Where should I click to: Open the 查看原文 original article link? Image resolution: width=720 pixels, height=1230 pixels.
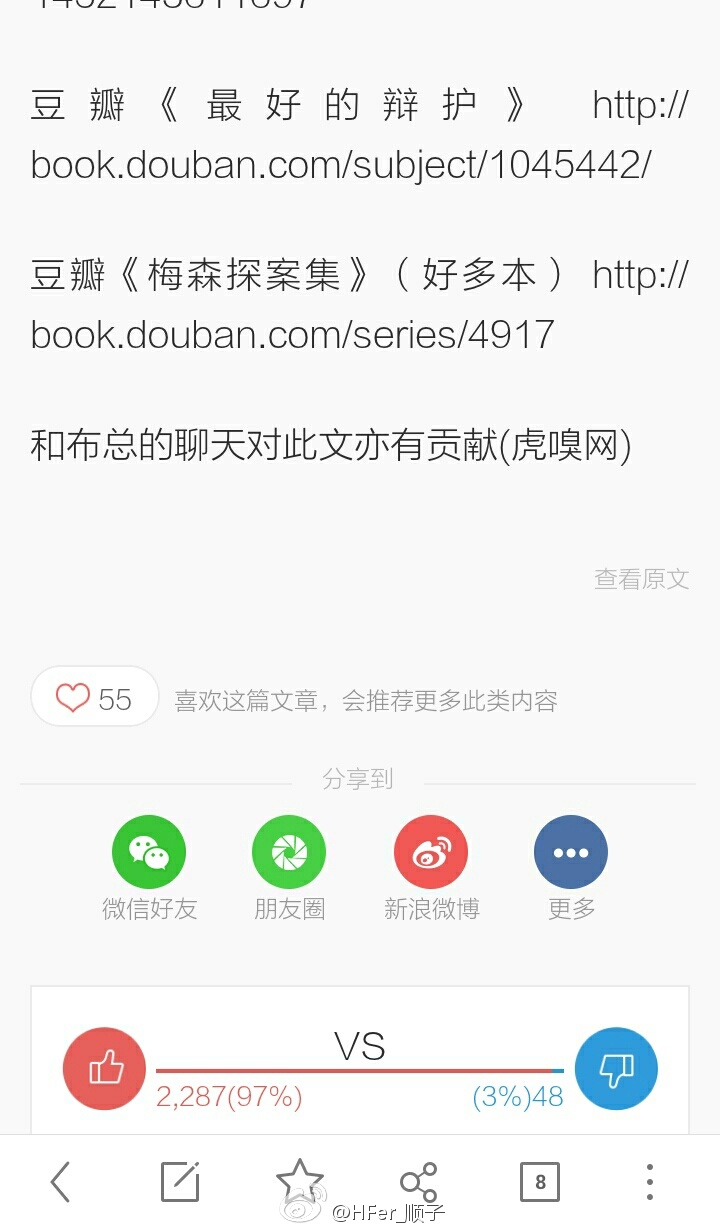pos(641,579)
